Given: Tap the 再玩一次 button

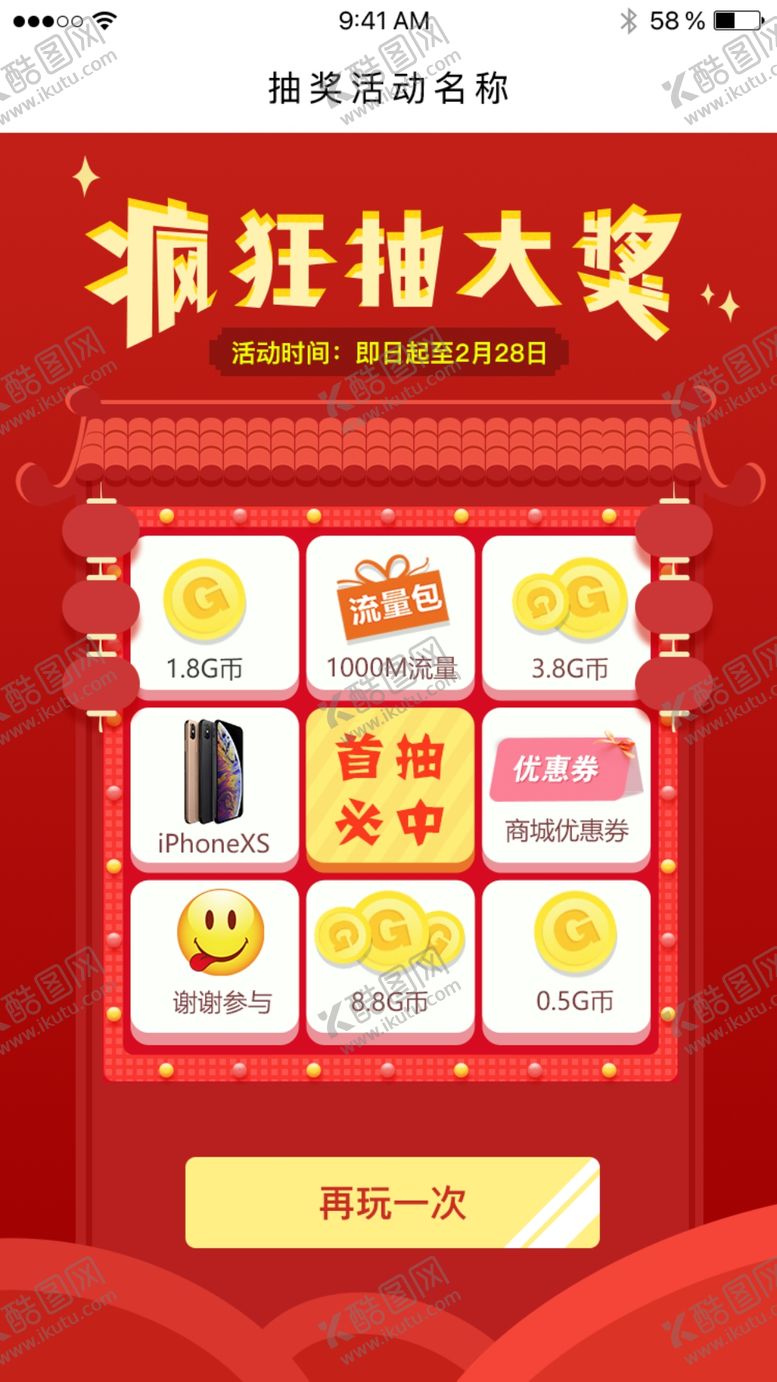Looking at the screenshot, I should (x=392, y=1202).
